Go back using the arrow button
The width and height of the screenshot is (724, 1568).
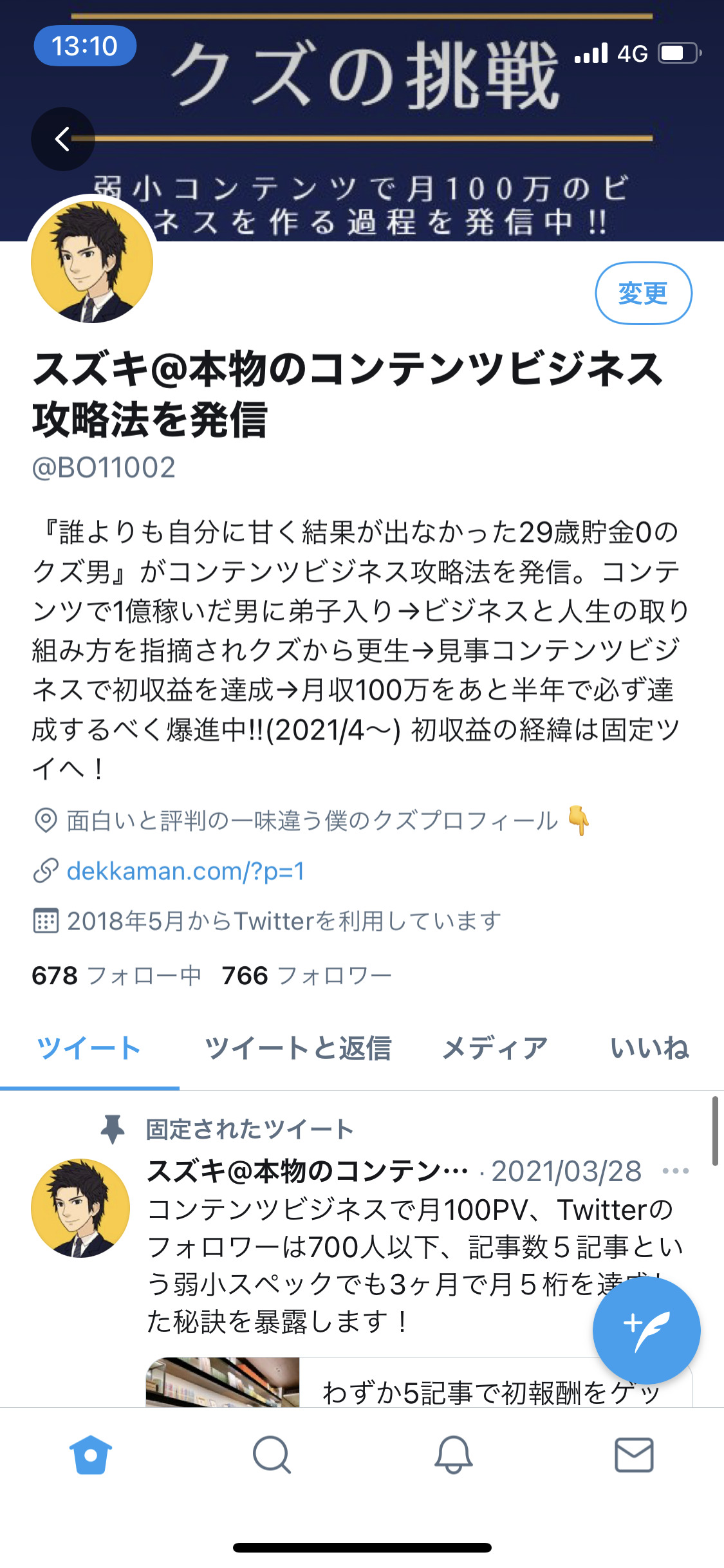[x=62, y=138]
